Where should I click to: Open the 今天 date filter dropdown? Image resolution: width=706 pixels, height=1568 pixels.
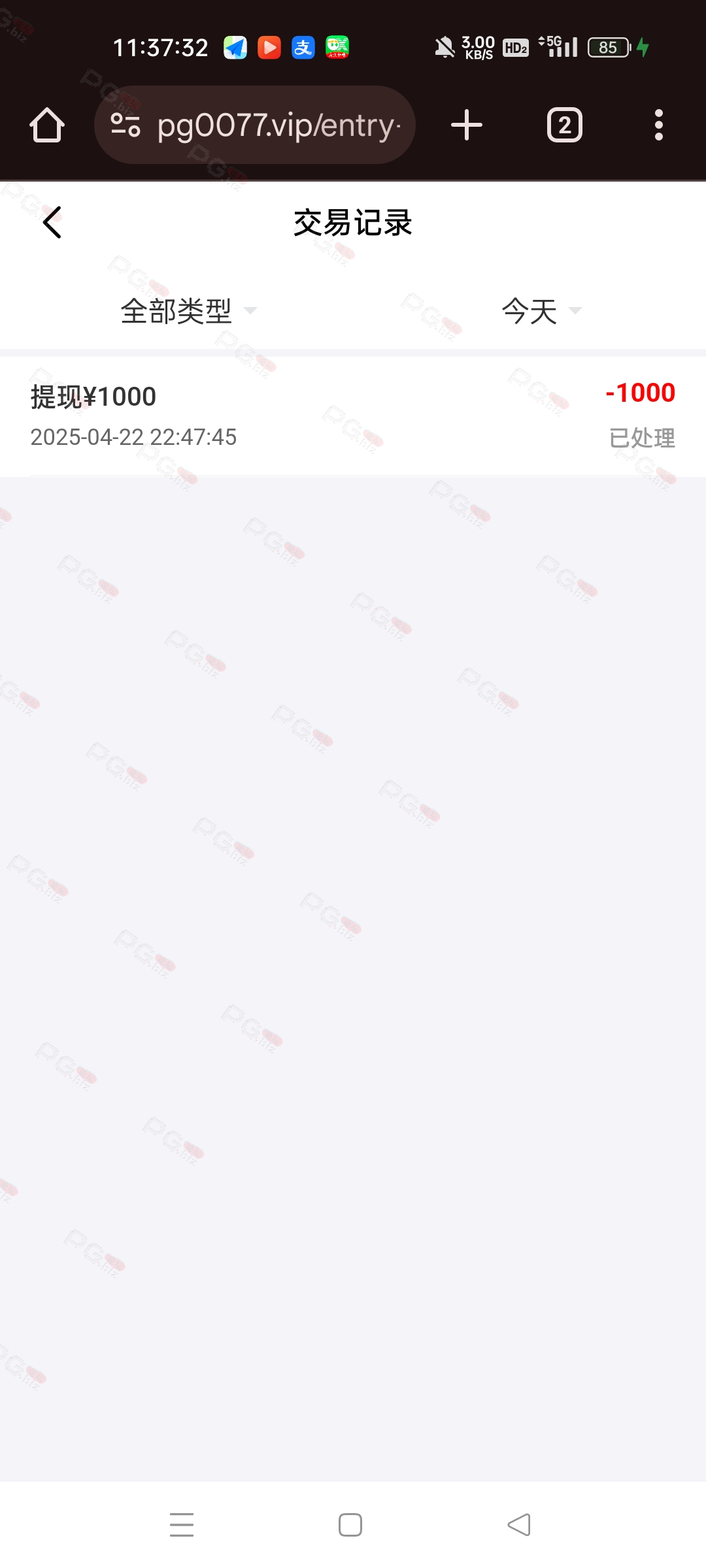tap(541, 310)
